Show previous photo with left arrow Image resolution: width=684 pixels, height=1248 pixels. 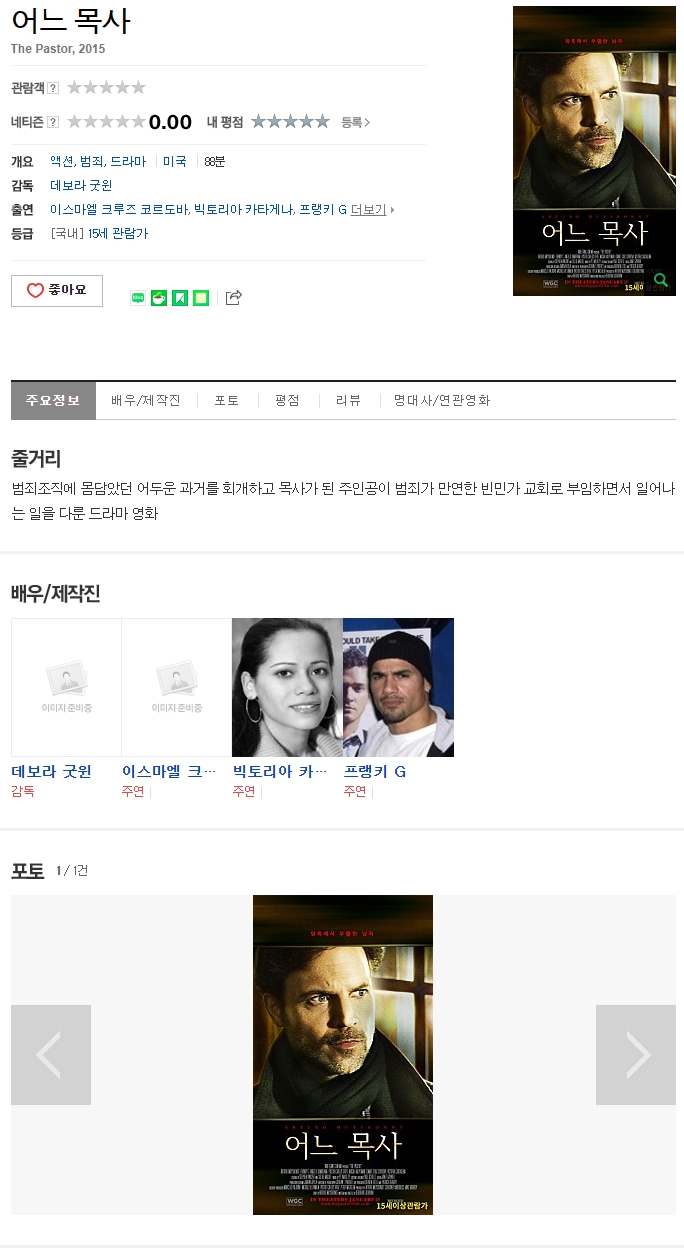pyautogui.click(x=50, y=1054)
